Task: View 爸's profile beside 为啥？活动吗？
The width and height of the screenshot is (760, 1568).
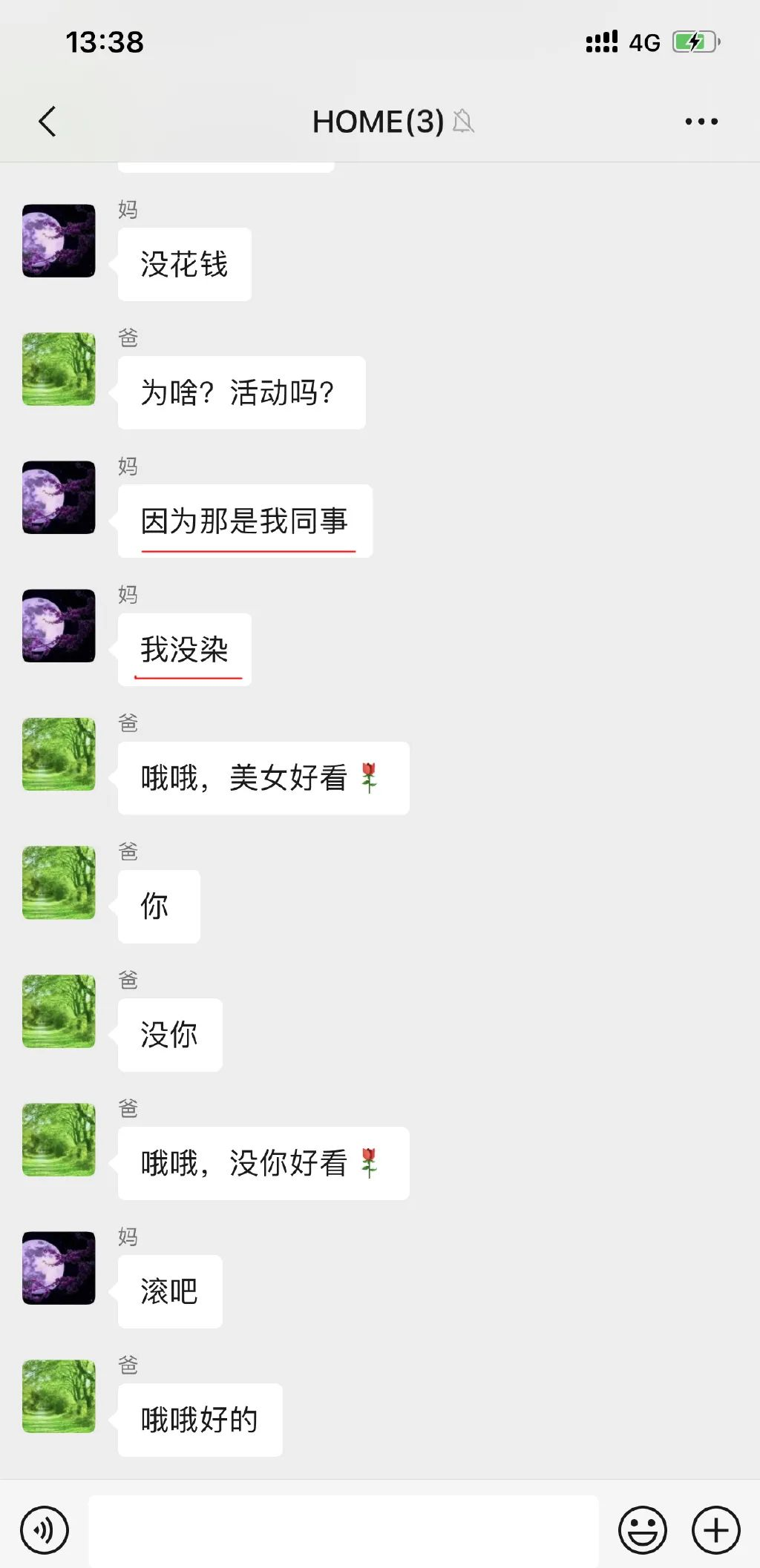Action: click(59, 369)
